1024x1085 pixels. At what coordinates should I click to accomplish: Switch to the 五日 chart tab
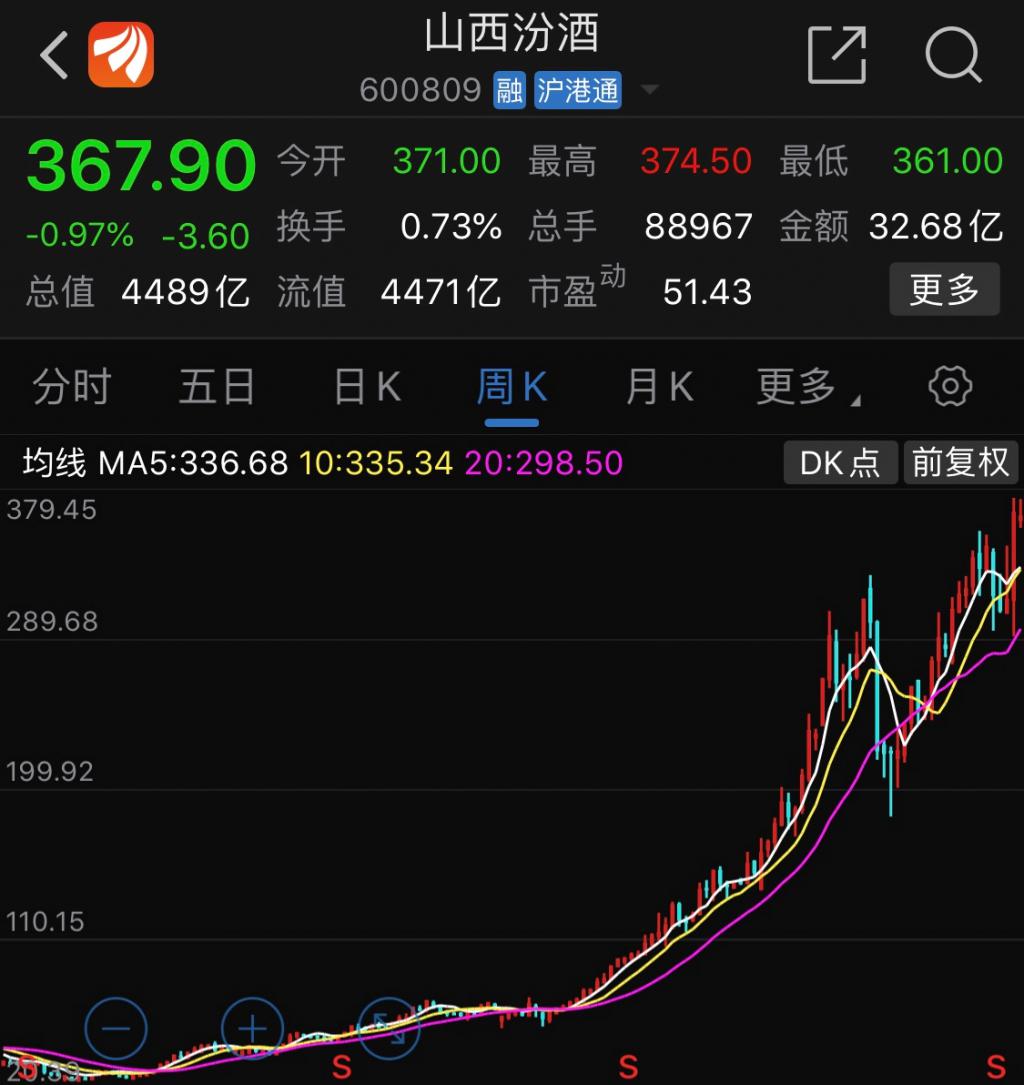[217, 387]
